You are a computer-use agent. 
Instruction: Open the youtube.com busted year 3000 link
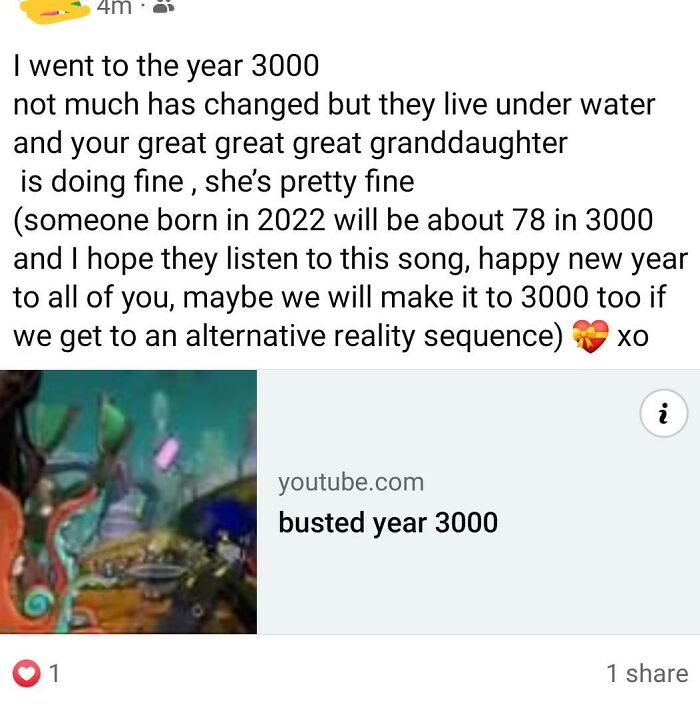tap(388, 522)
